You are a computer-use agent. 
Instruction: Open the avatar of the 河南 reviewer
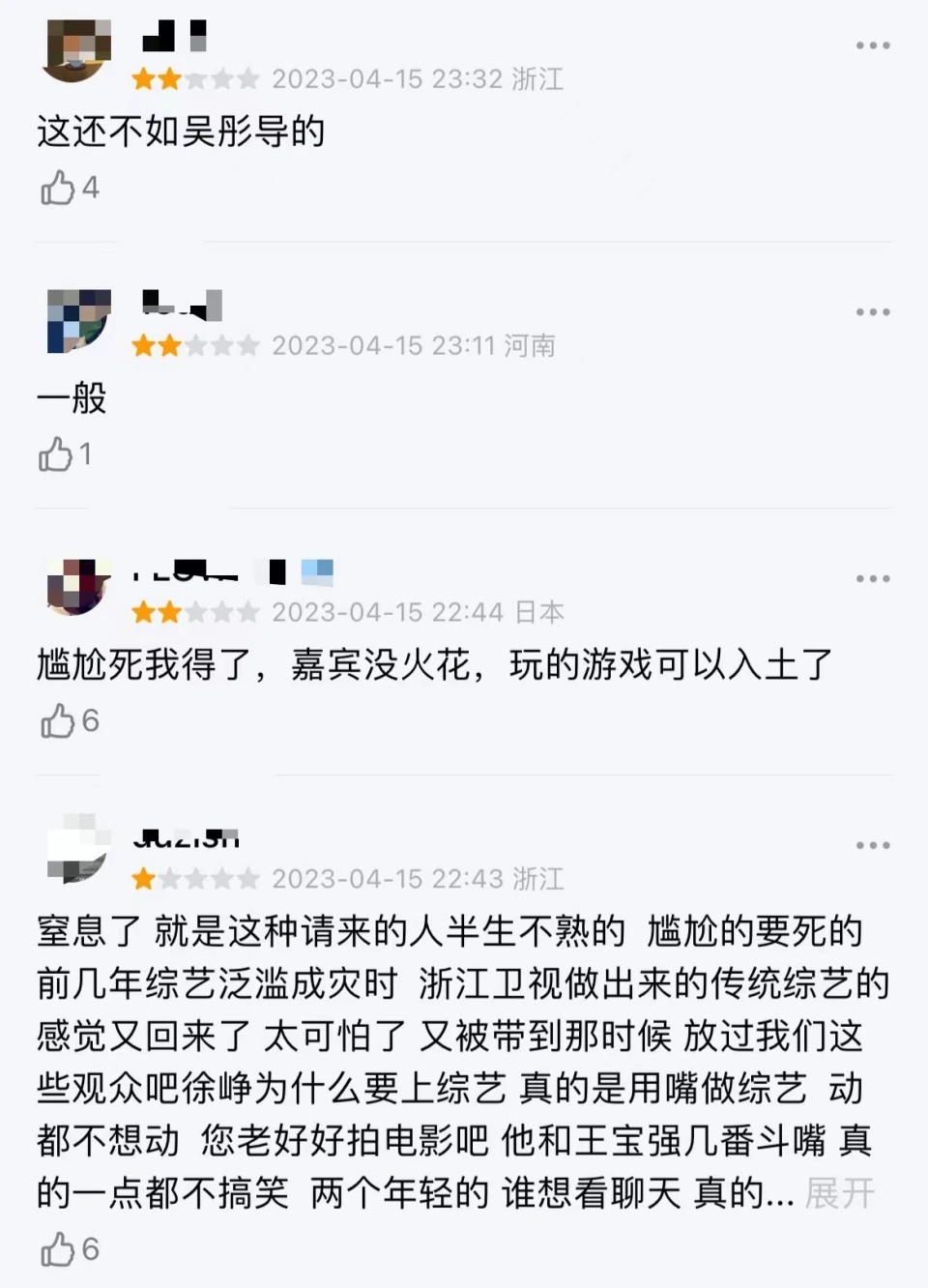[x=79, y=321]
